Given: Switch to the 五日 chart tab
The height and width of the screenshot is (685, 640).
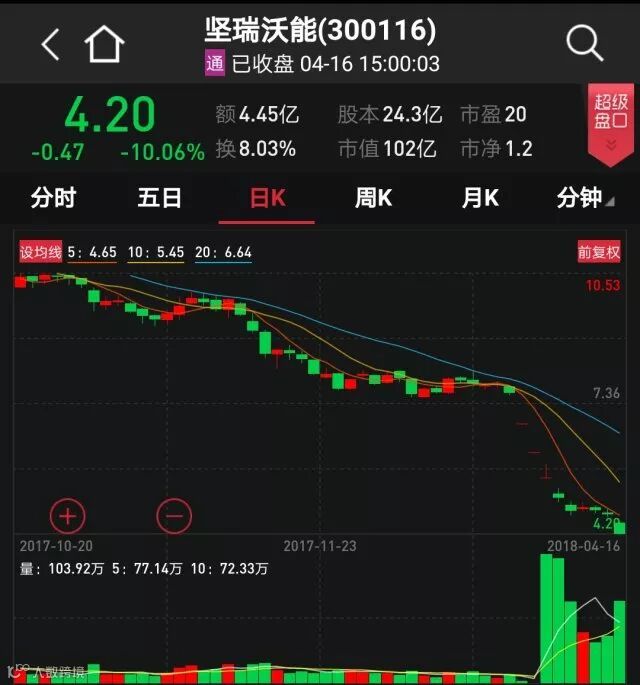Looking at the screenshot, I should (160, 198).
